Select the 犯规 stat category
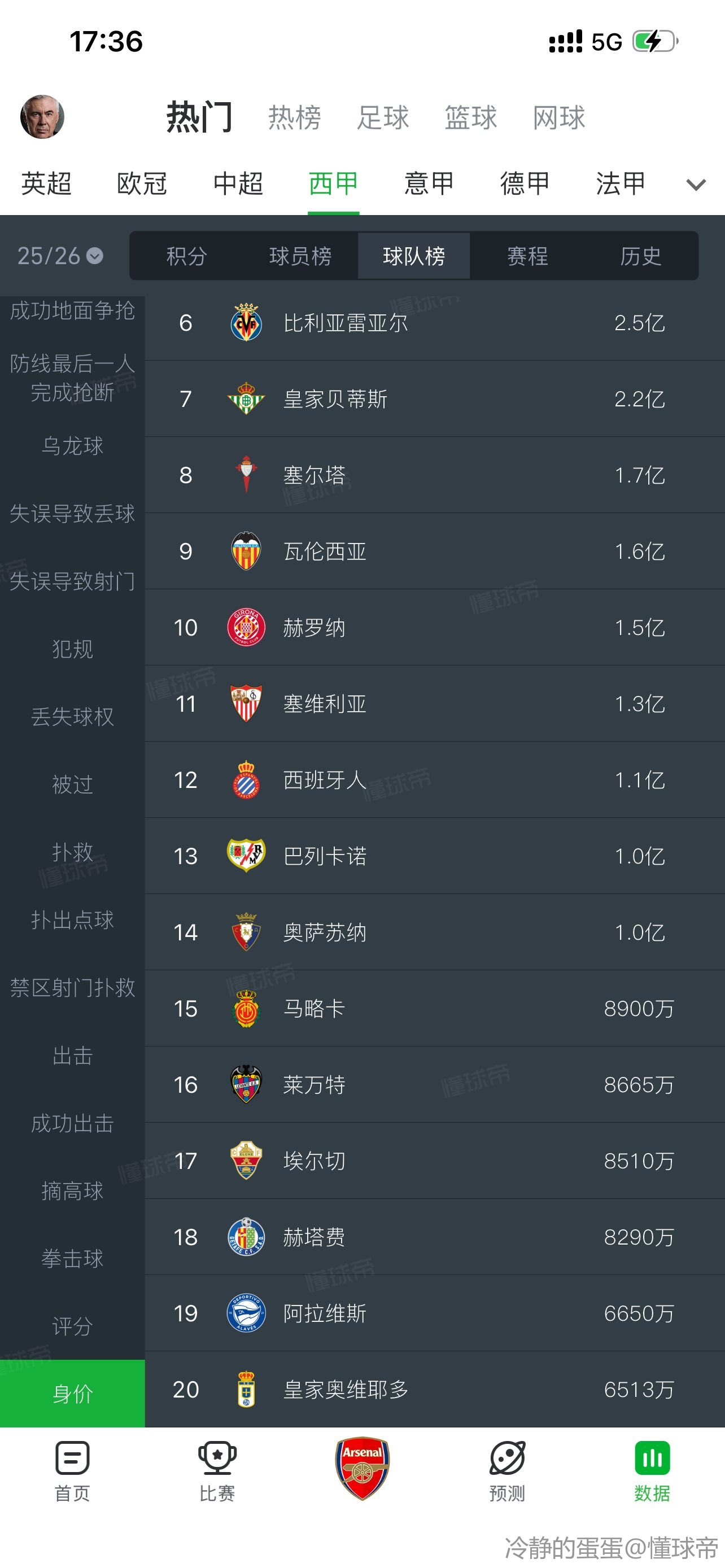This screenshot has width=725, height=1568. pos(72,649)
